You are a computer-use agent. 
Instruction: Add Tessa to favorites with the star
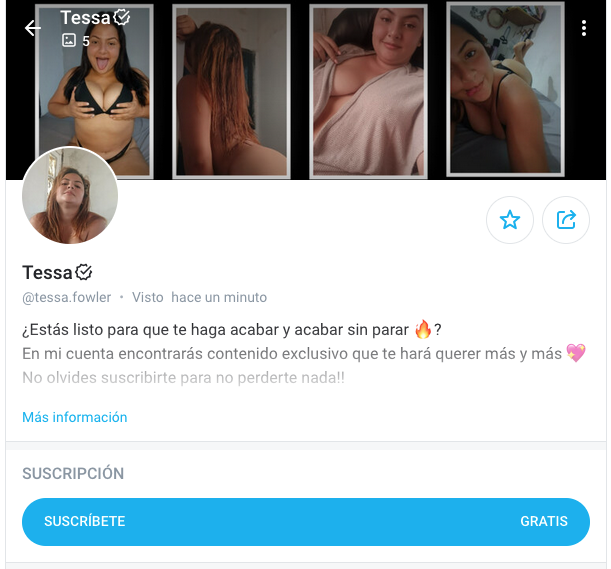pyautogui.click(x=510, y=220)
